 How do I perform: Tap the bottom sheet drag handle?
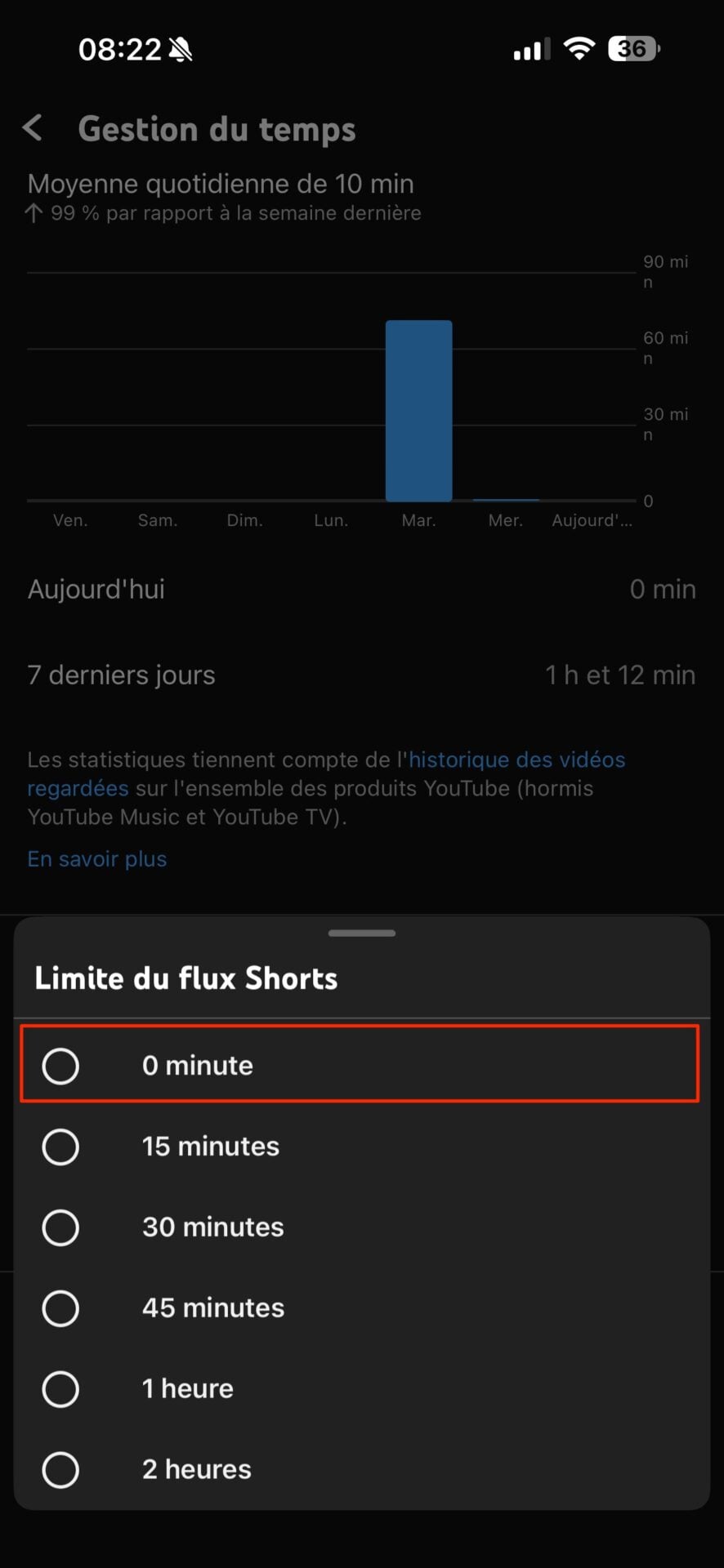click(361, 933)
